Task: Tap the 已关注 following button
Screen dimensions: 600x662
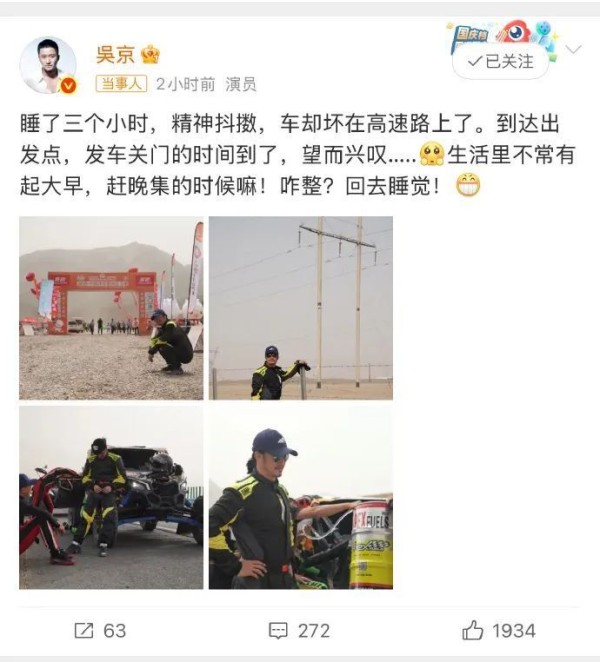Action: point(500,61)
